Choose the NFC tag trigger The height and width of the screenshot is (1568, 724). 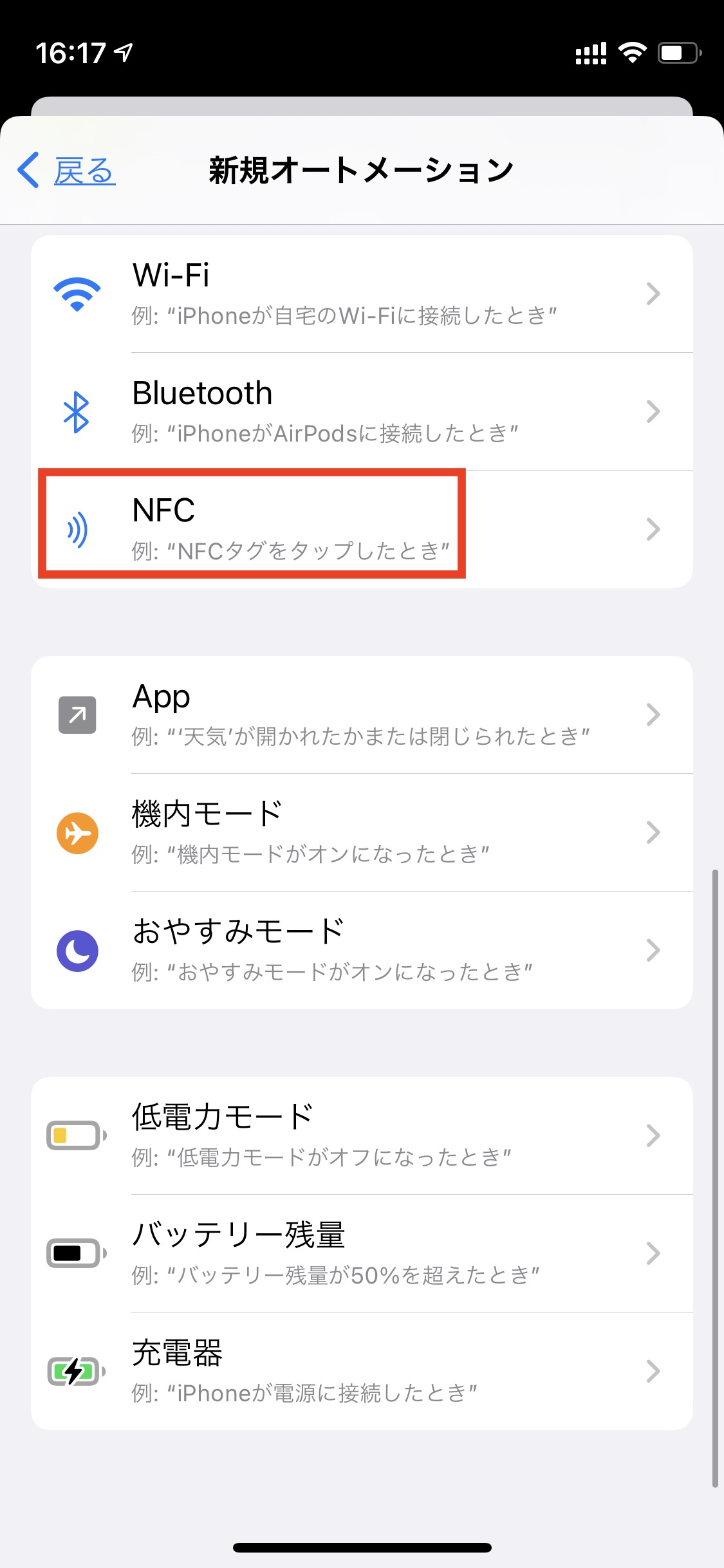tap(362, 529)
